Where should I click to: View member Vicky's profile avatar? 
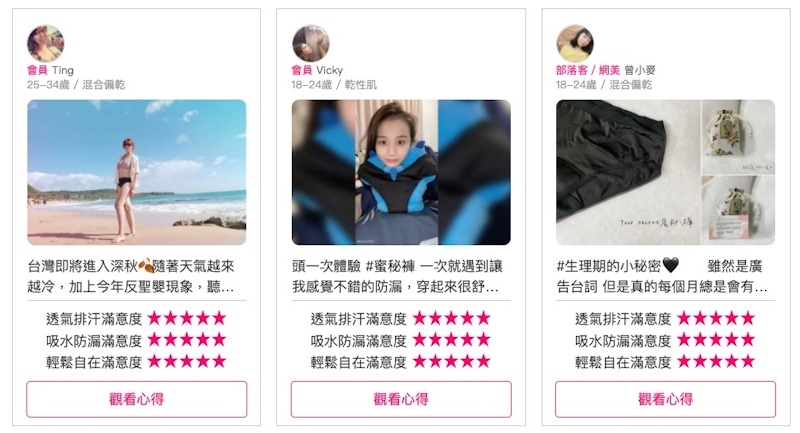pyautogui.click(x=310, y=43)
